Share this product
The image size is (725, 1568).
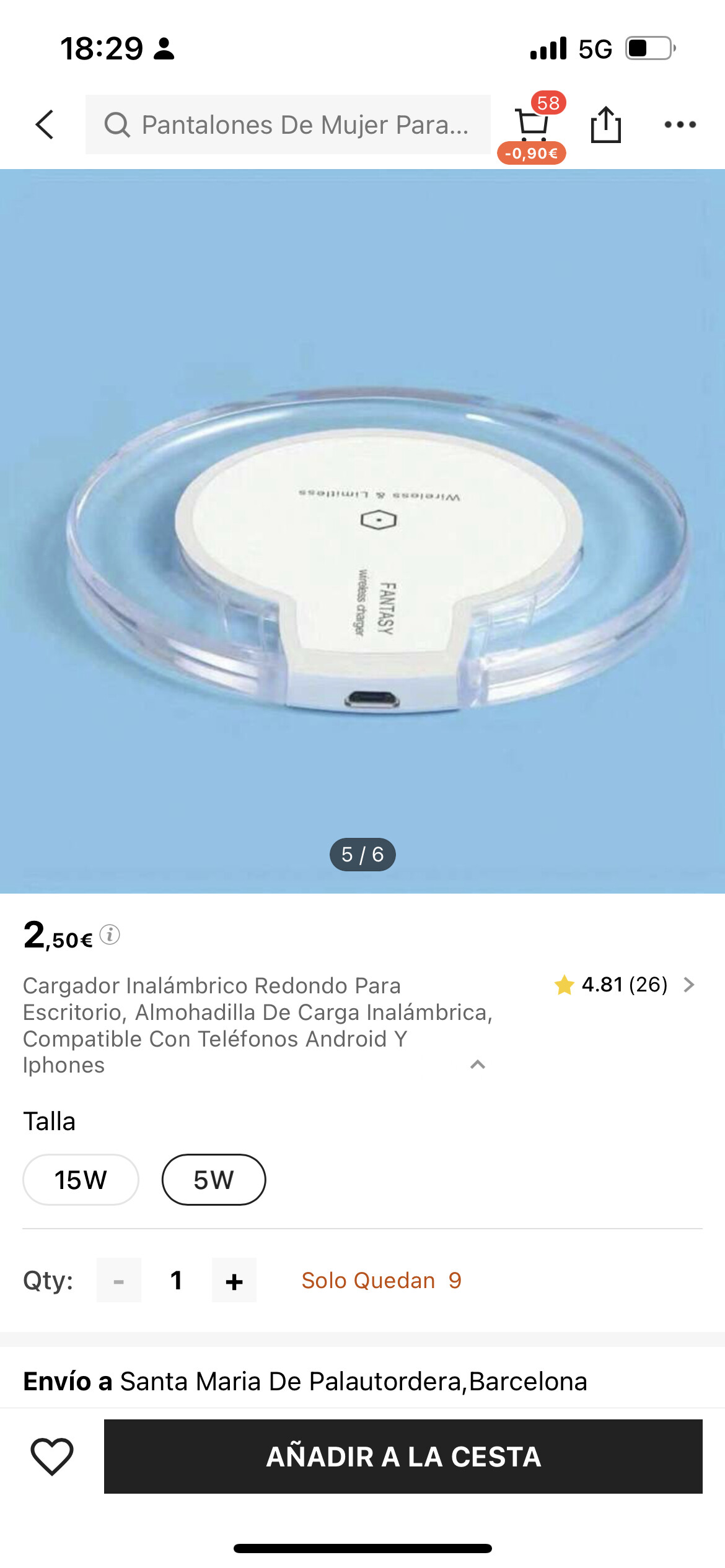[605, 124]
